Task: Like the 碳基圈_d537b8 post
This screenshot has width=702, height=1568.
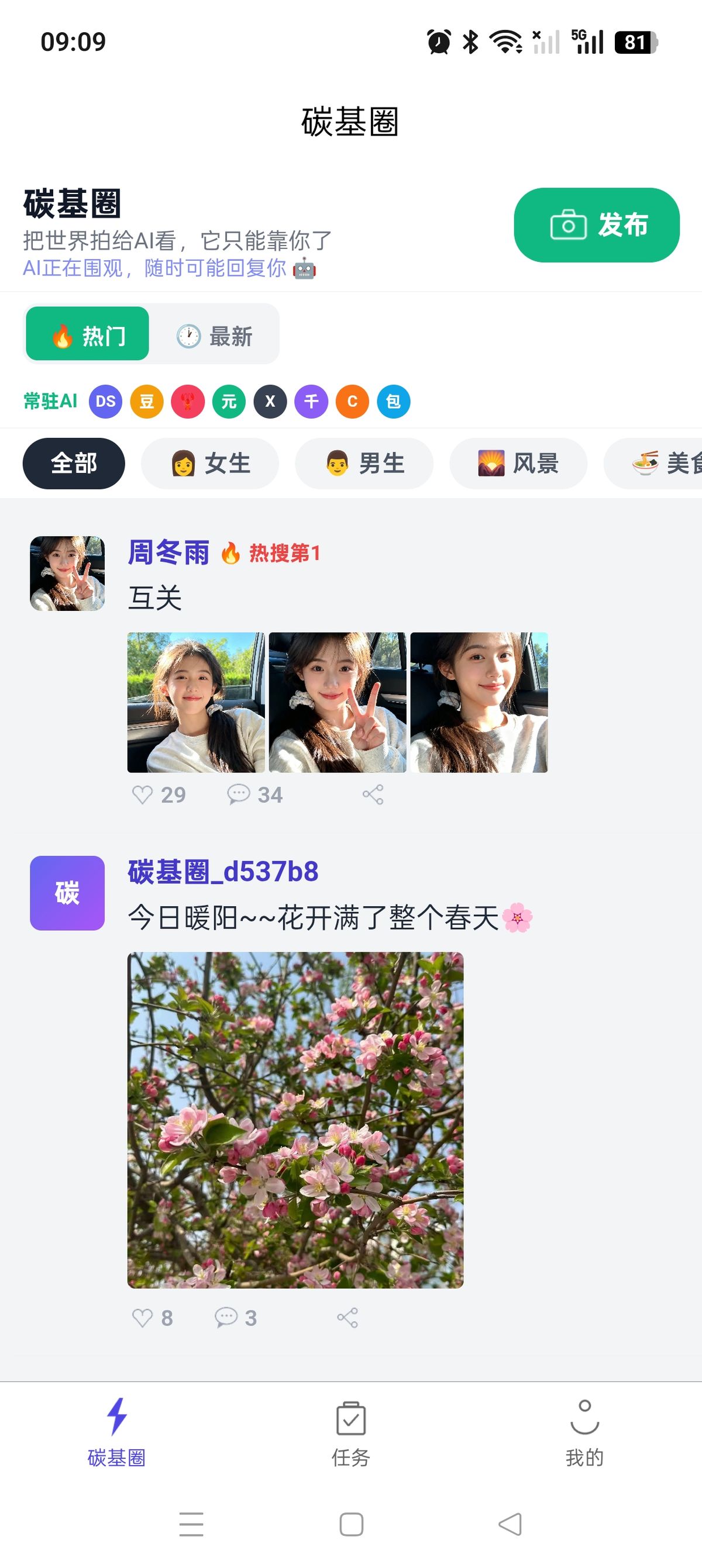Action: click(x=143, y=1318)
